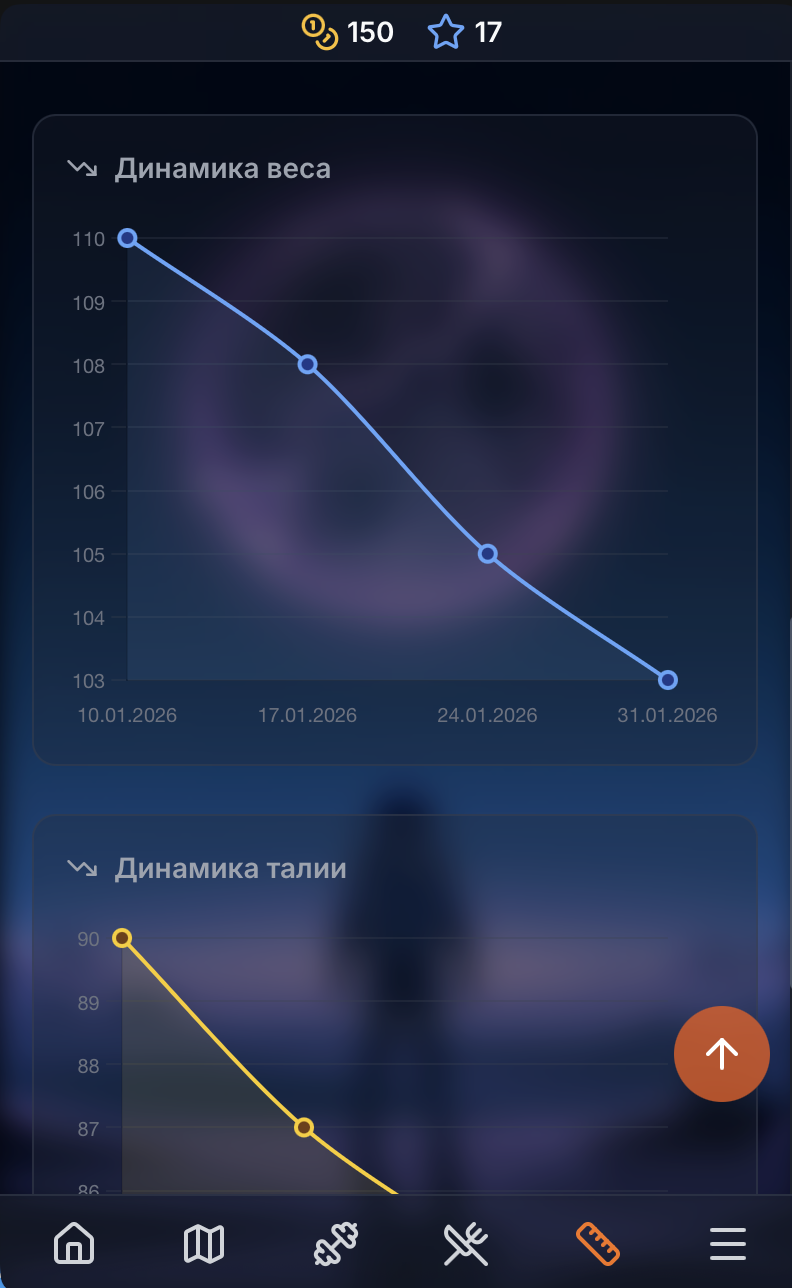The width and height of the screenshot is (792, 1288).
Task: Select the 87 cm waist point
Action: (303, 1128)
